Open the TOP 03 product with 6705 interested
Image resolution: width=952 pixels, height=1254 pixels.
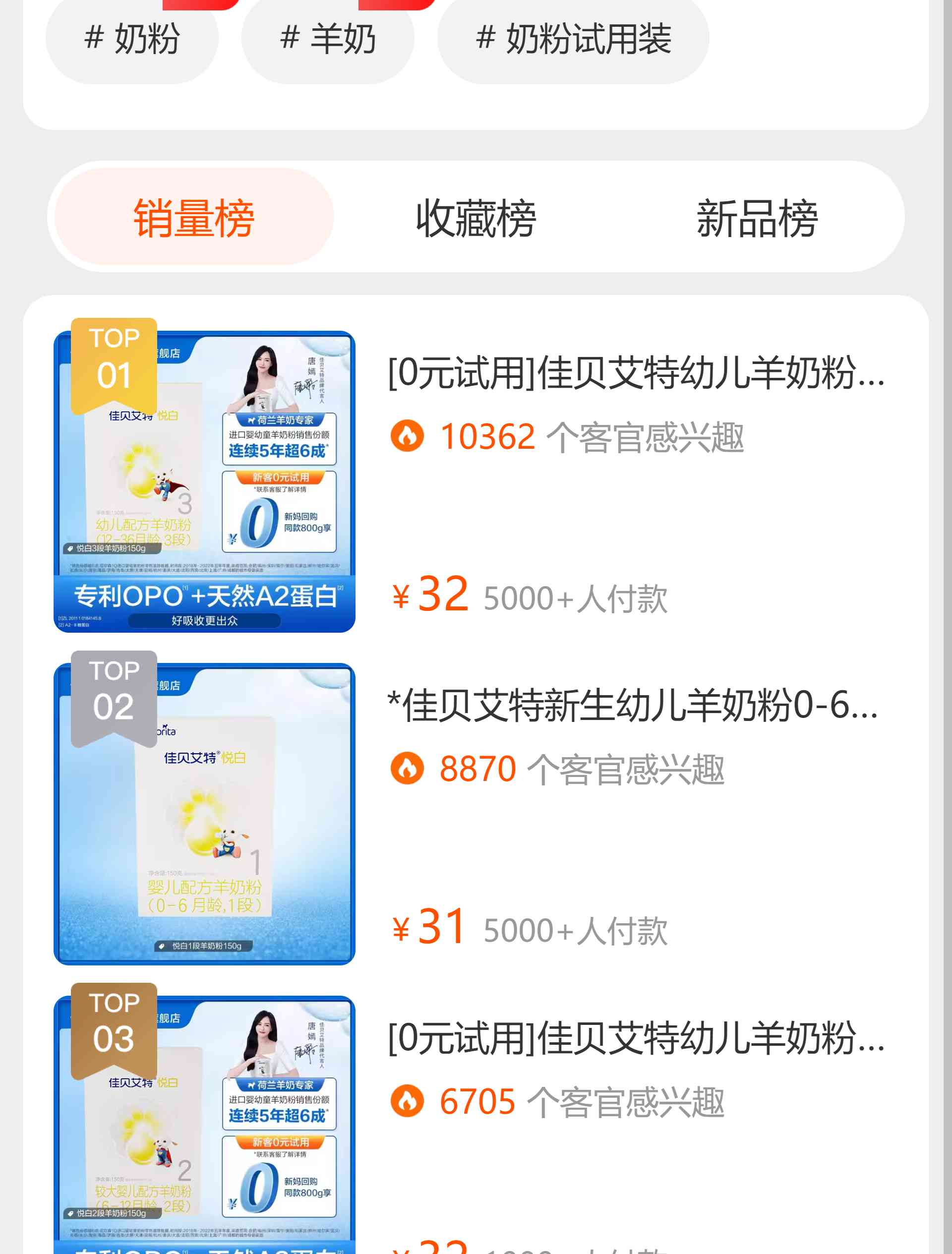[635, 1038]
